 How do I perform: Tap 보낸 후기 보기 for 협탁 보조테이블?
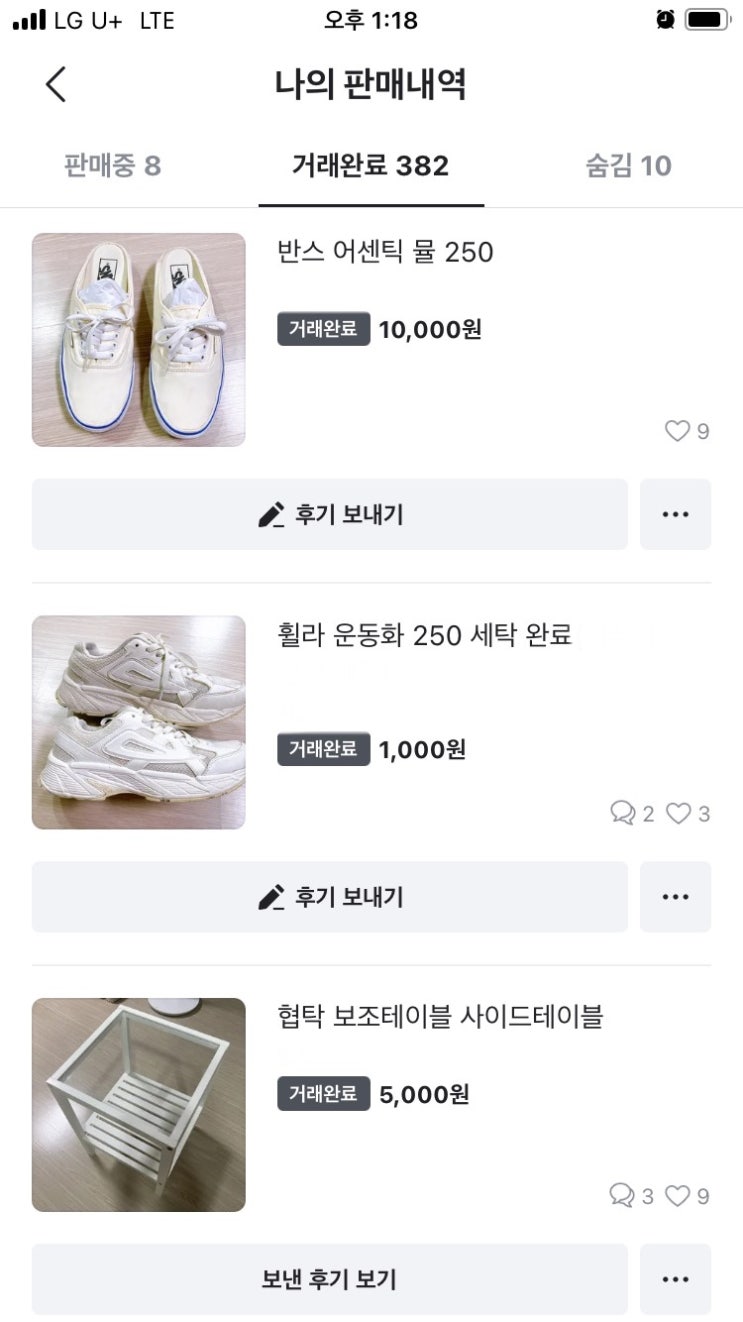[329, 1279]
